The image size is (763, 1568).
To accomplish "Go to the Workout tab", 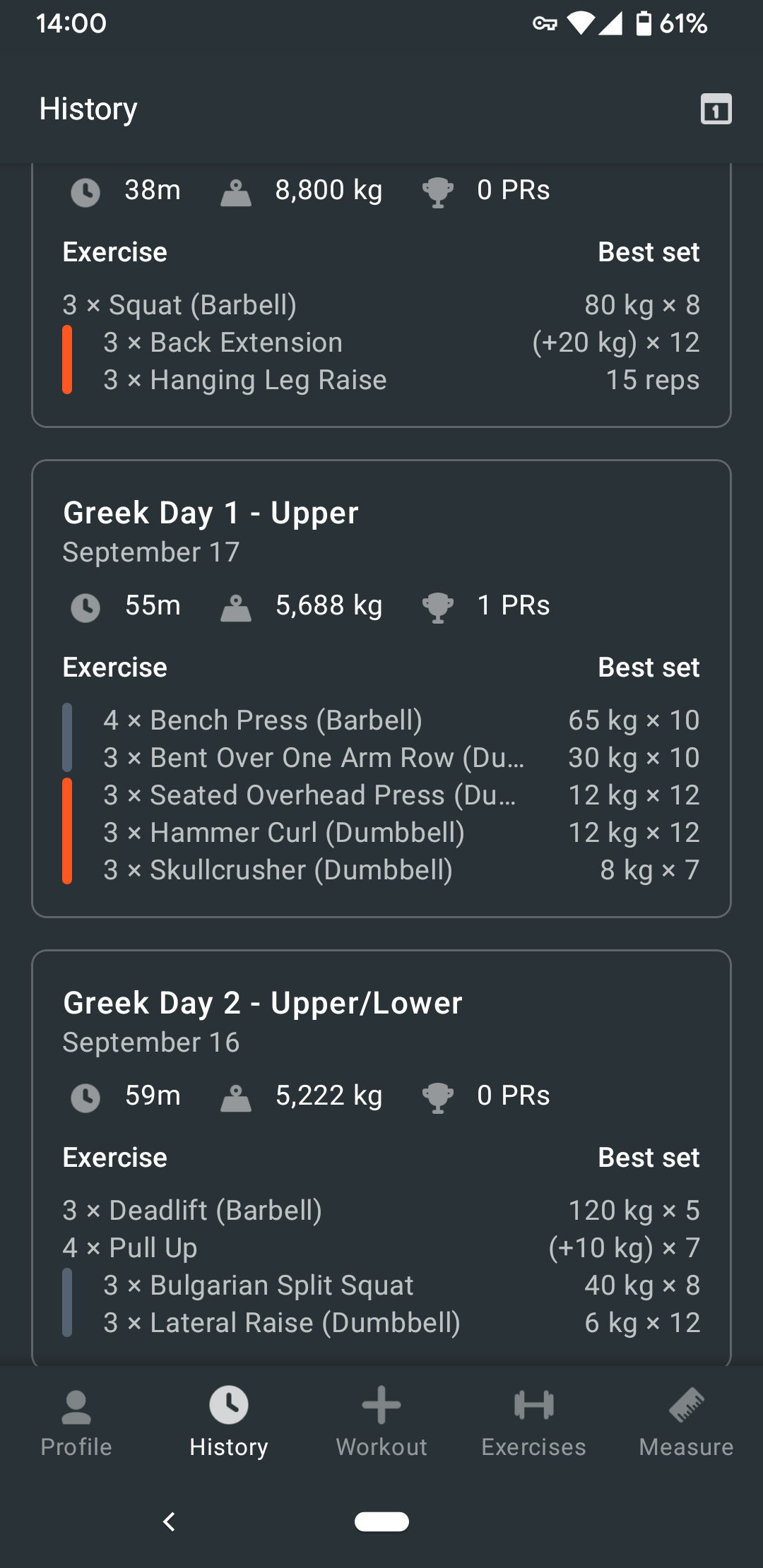I will [x=381, y=1423].
